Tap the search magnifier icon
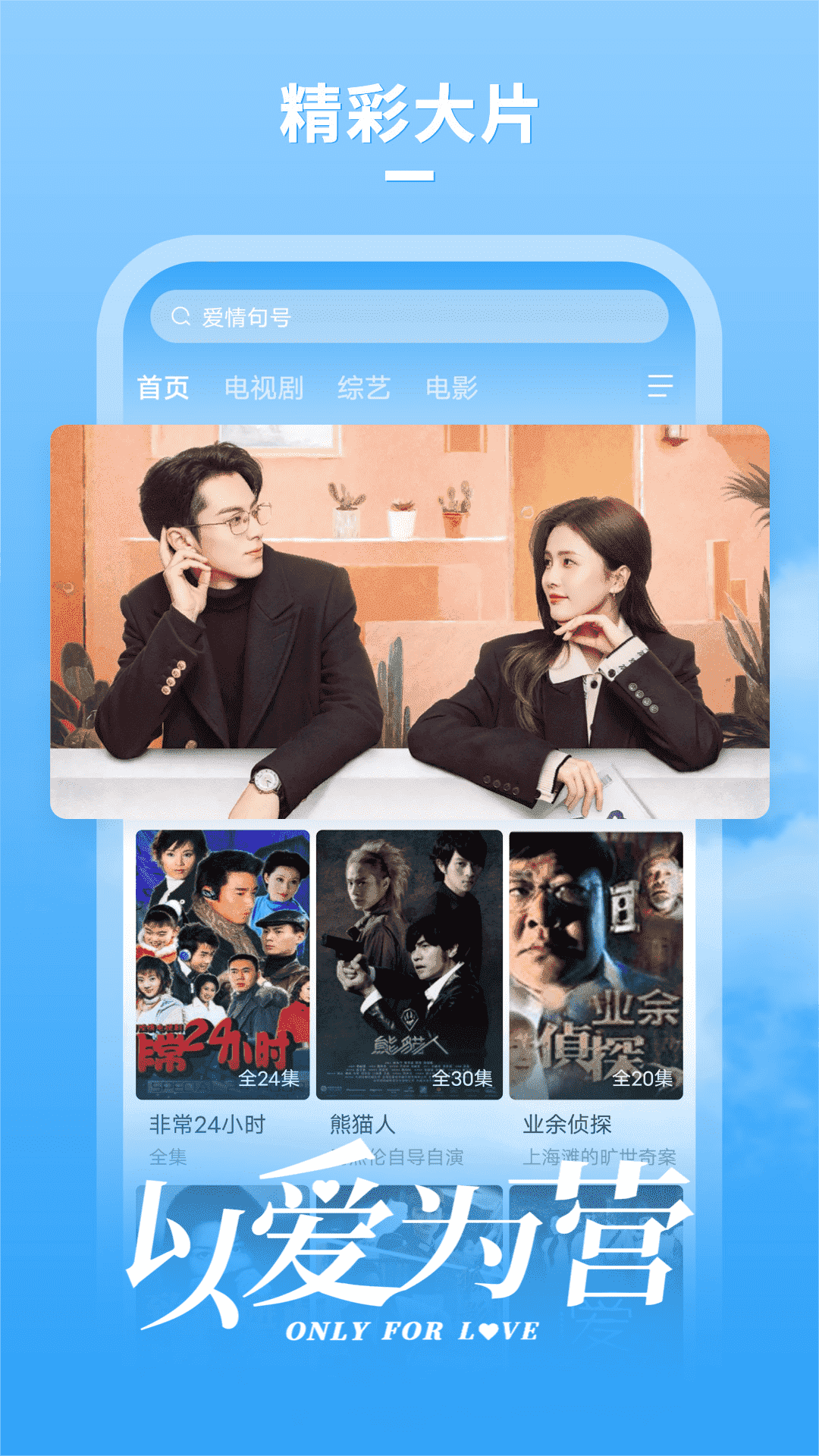 click(x=180, y=318)
